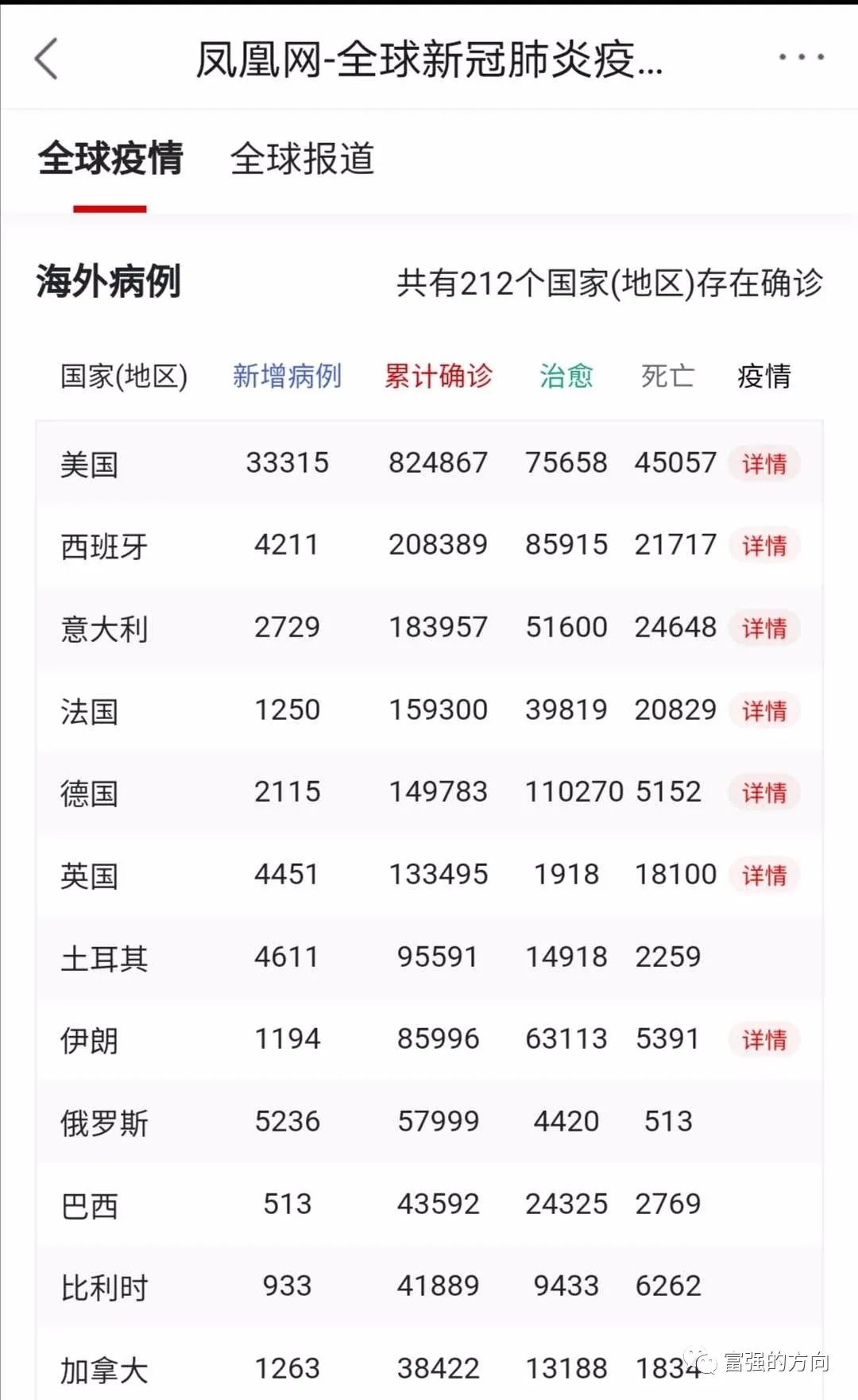858x1400 pixels.
Task: Sort by the 累计确诊 column header
Action: click(439, 375)
